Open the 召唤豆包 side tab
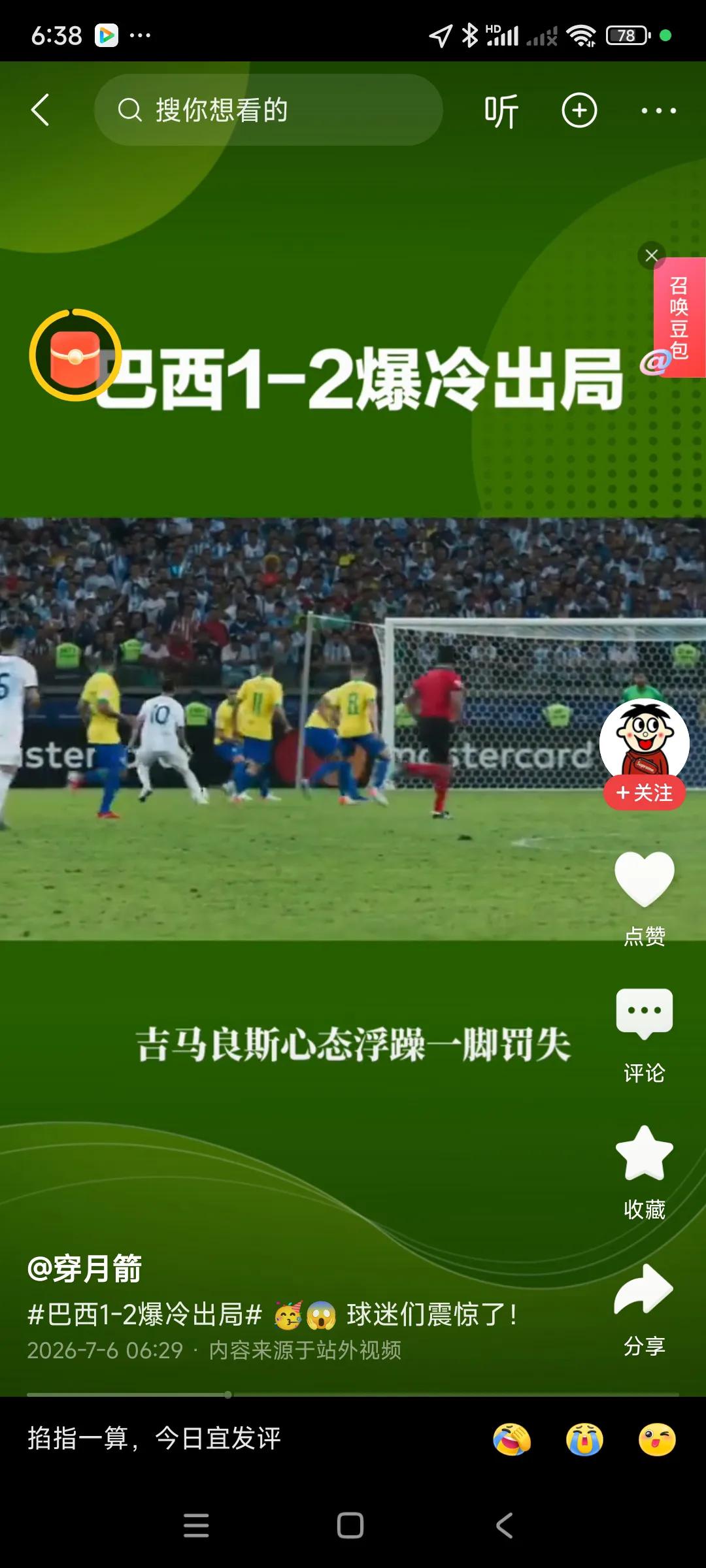Screen dimensions: 706x1568 (679, 318)
